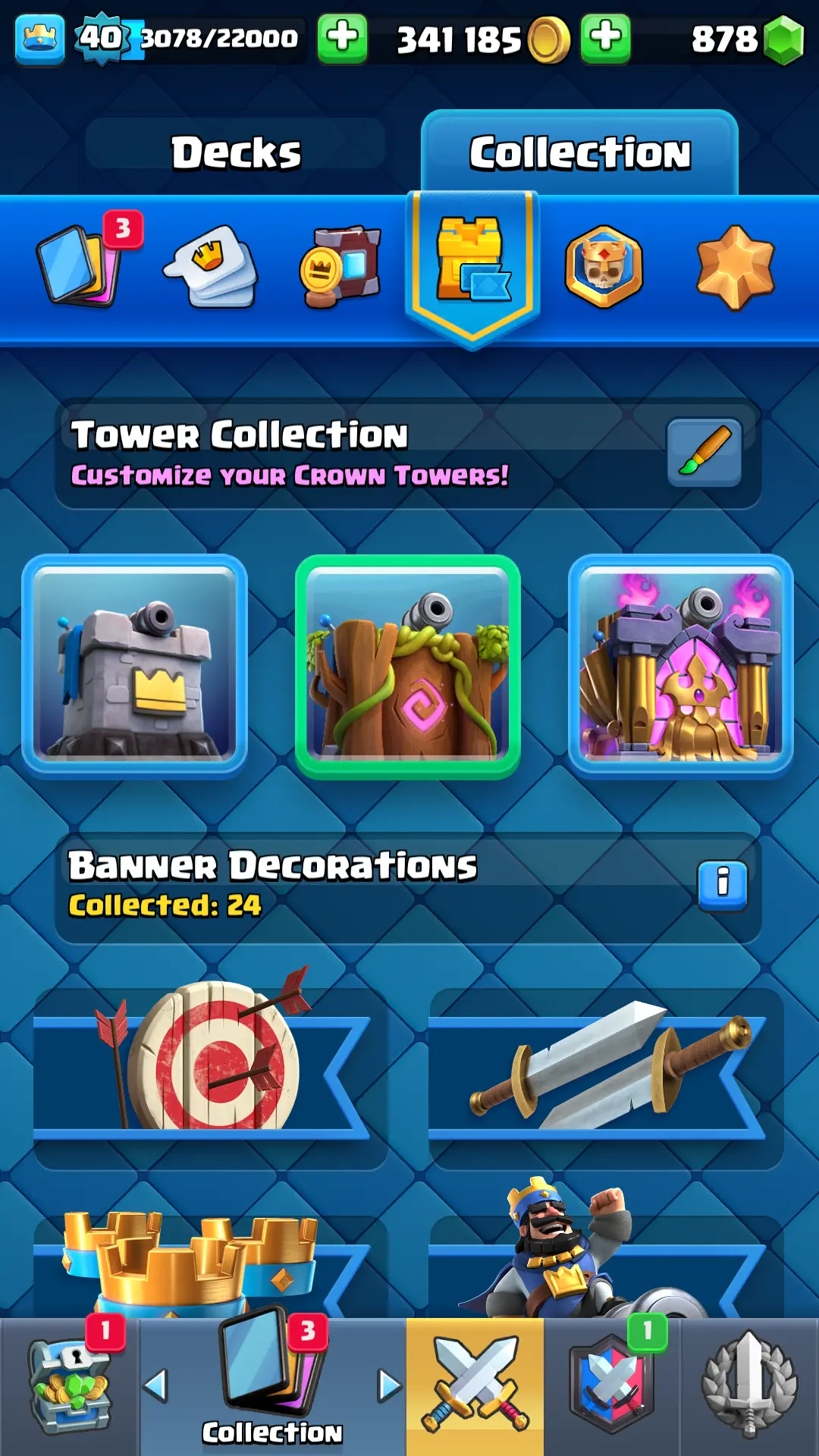Switch to the Decks tab

click(236, 152)
